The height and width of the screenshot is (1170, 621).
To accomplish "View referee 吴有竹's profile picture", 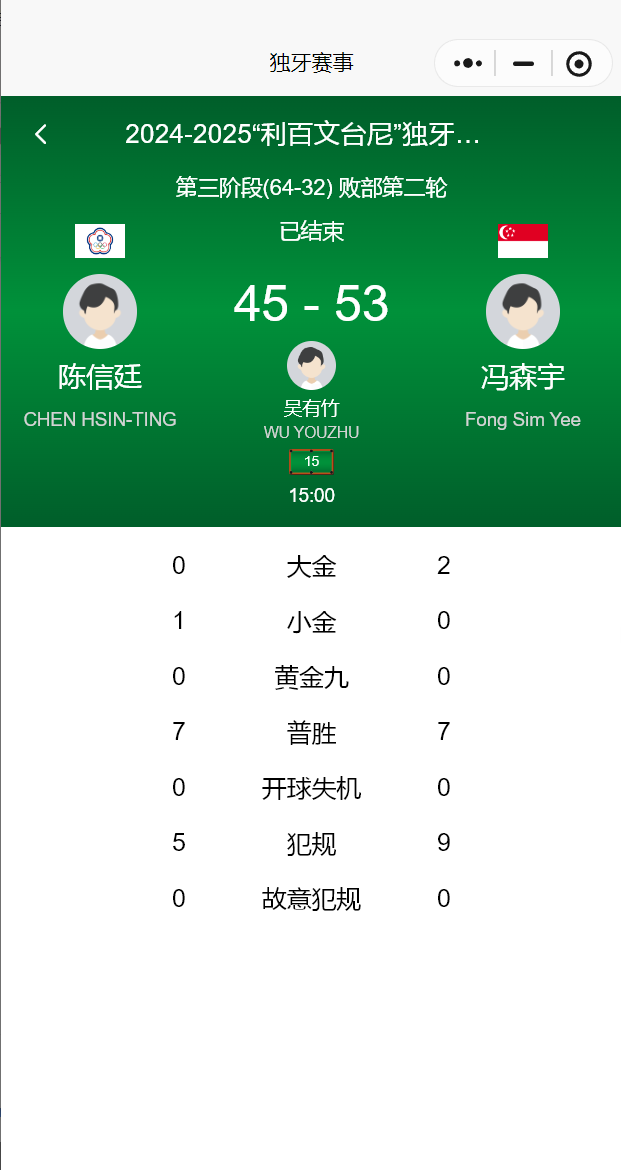I will (x=311, y=366).
